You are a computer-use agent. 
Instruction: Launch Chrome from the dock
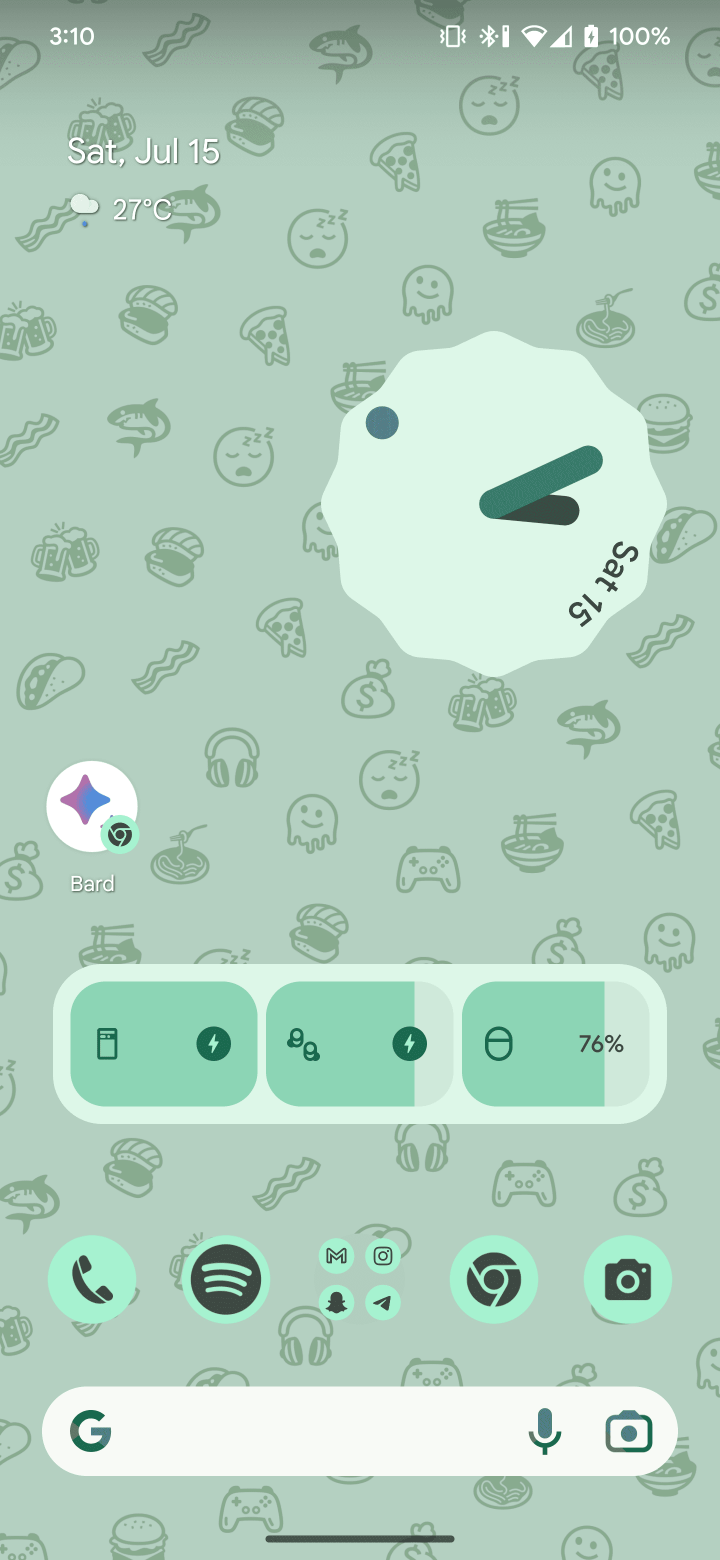[x=494, y=1279]
